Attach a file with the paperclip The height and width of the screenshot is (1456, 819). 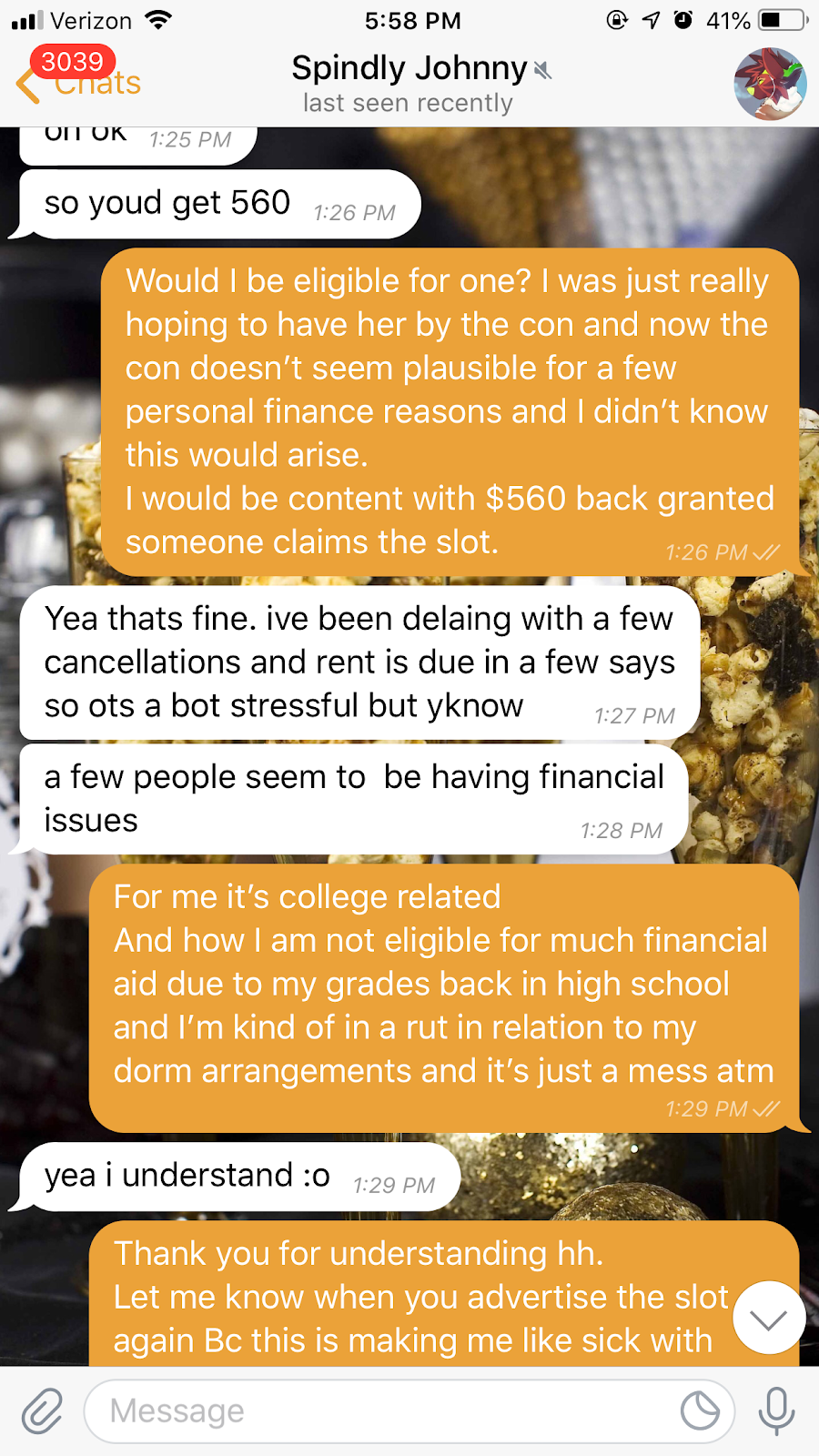click(42, 1411)
